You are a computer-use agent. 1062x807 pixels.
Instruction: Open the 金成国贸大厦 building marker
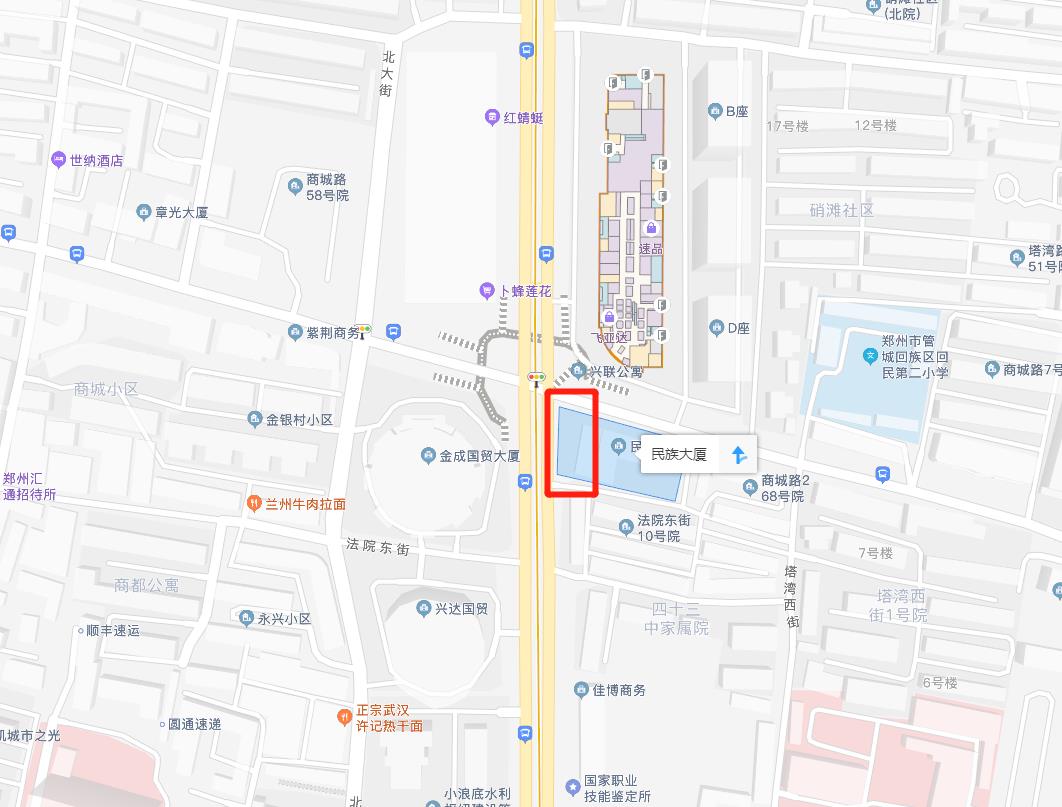coord(427,456)
